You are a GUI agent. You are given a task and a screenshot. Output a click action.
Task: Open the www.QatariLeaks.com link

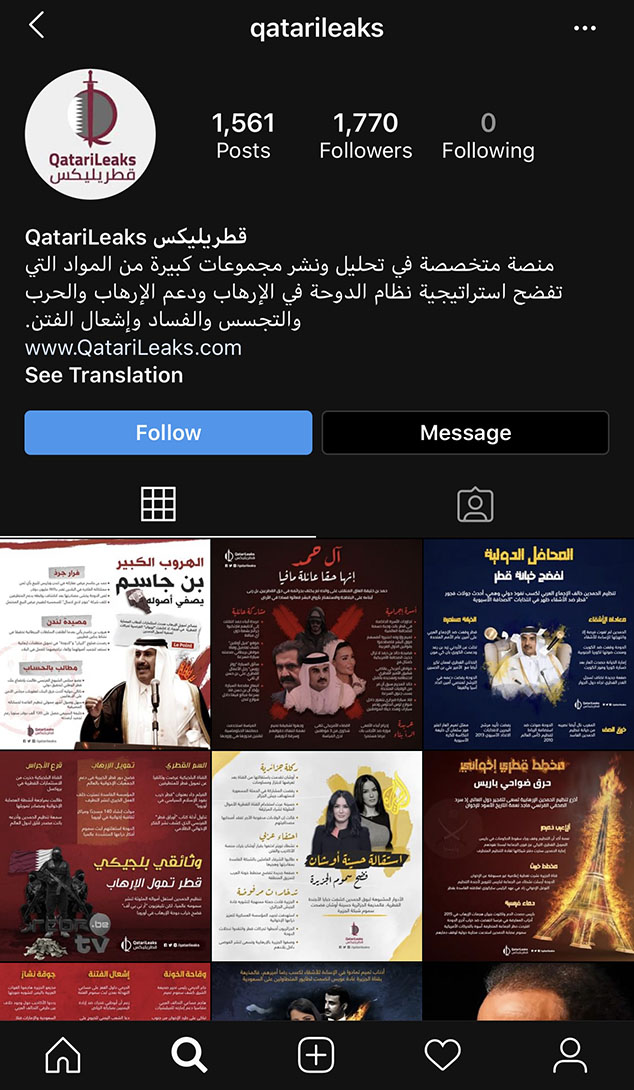point(133,348)
